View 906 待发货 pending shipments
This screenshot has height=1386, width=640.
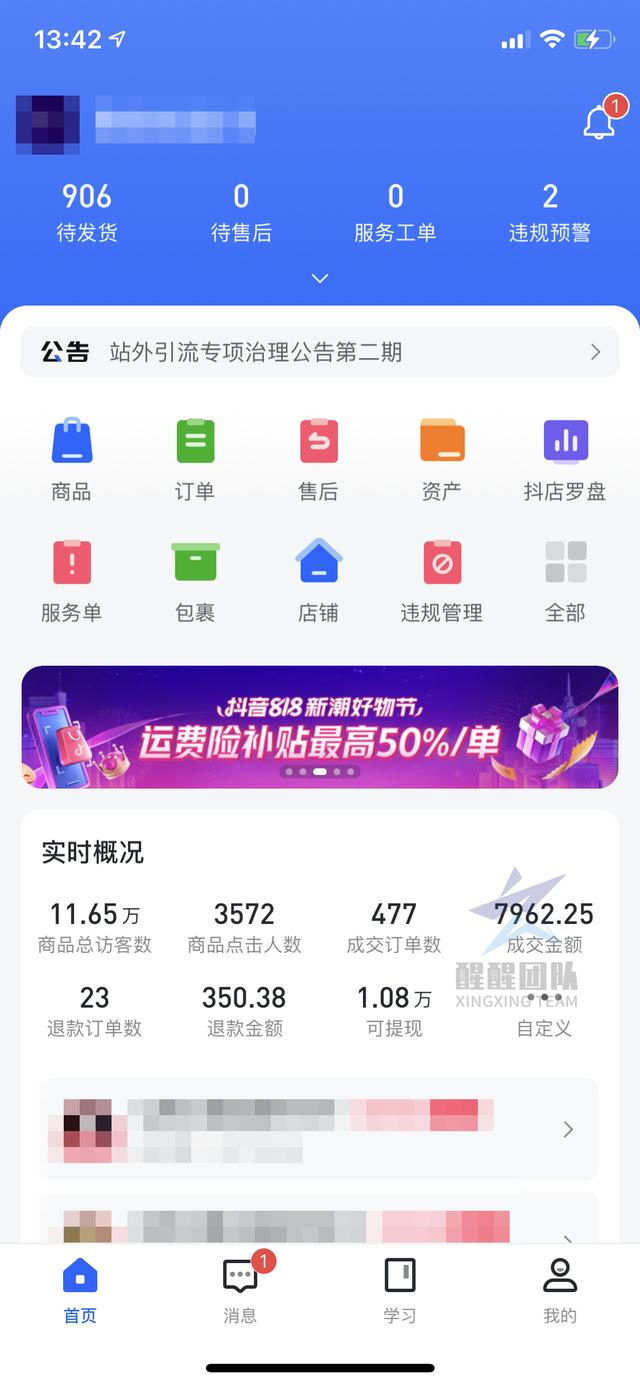tap(87, 212)
